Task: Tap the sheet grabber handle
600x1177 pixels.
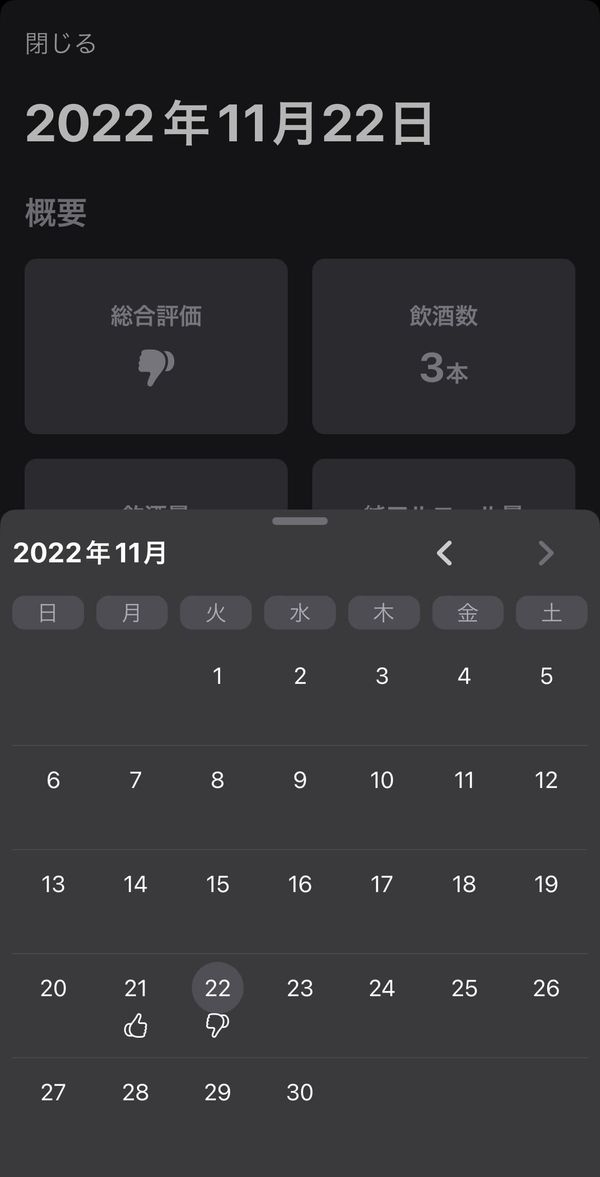Action: [x=300, y=521]
